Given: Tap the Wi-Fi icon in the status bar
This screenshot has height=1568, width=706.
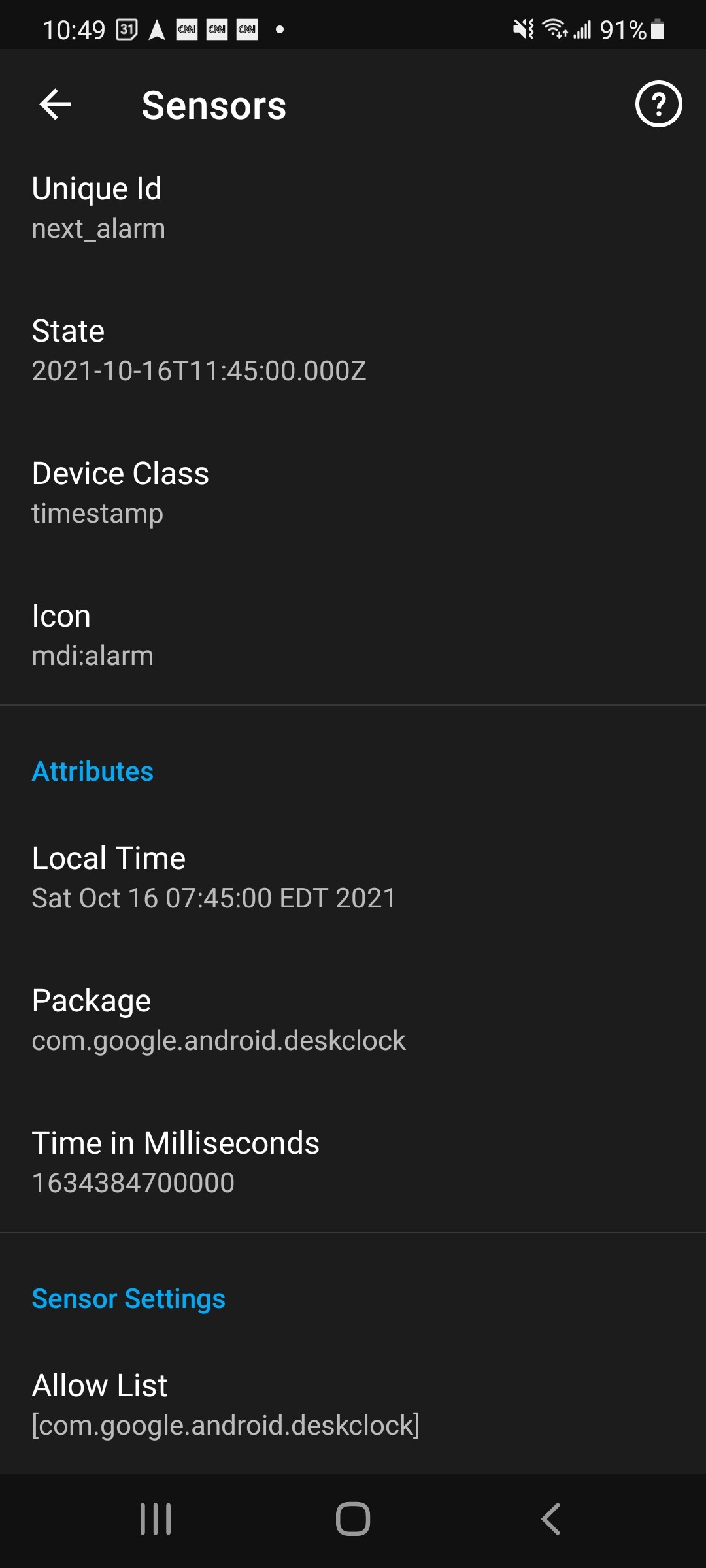Looking at the screenshot, I should coord(554,27).
